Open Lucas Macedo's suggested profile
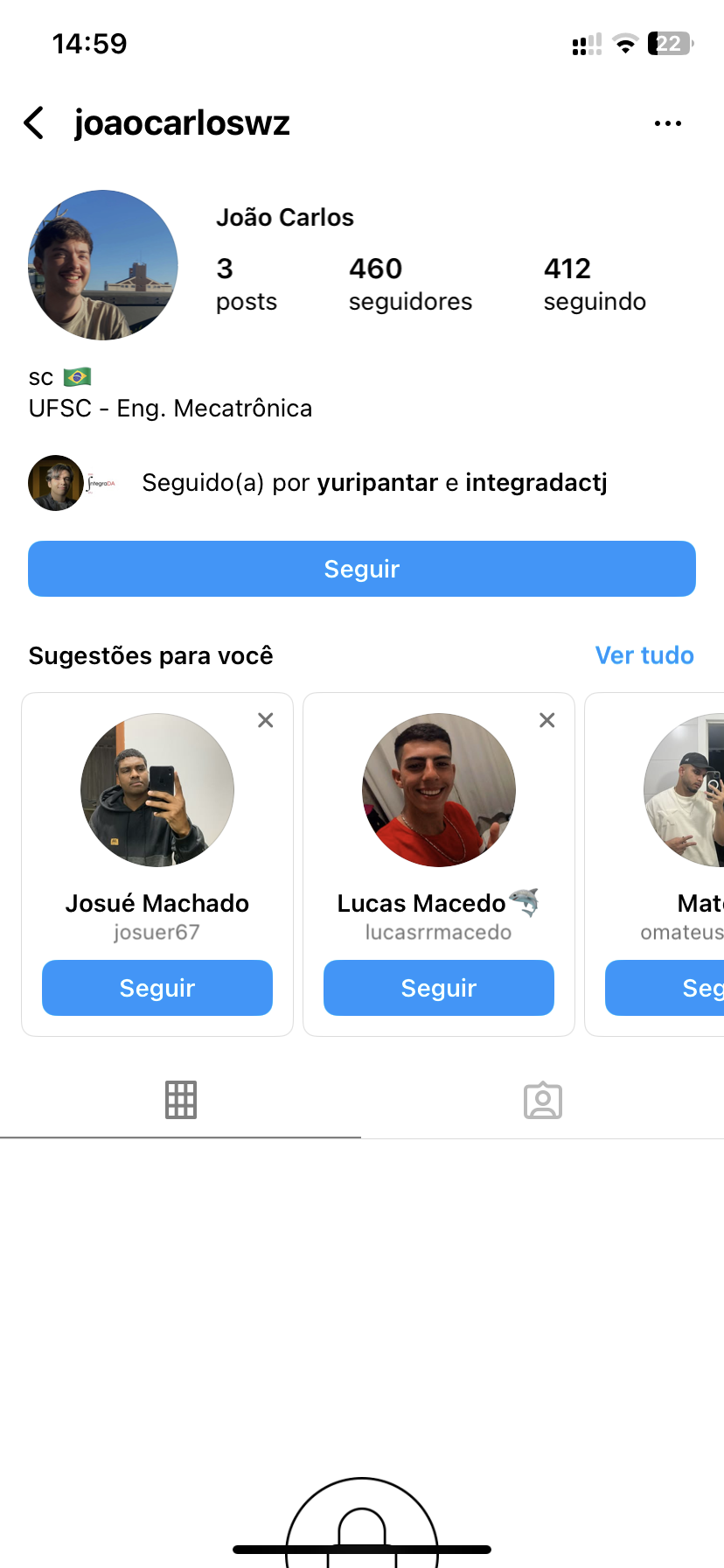724x1568 pixels. (x=439, y=790)
